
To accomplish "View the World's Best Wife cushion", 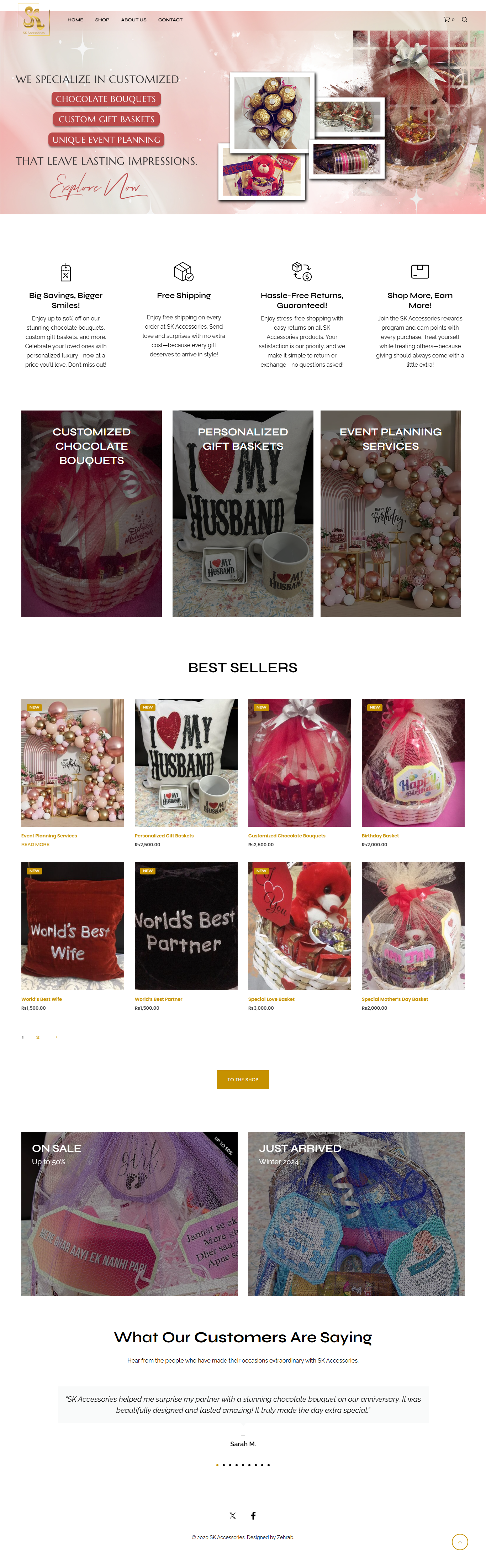I will pos(72,925).
